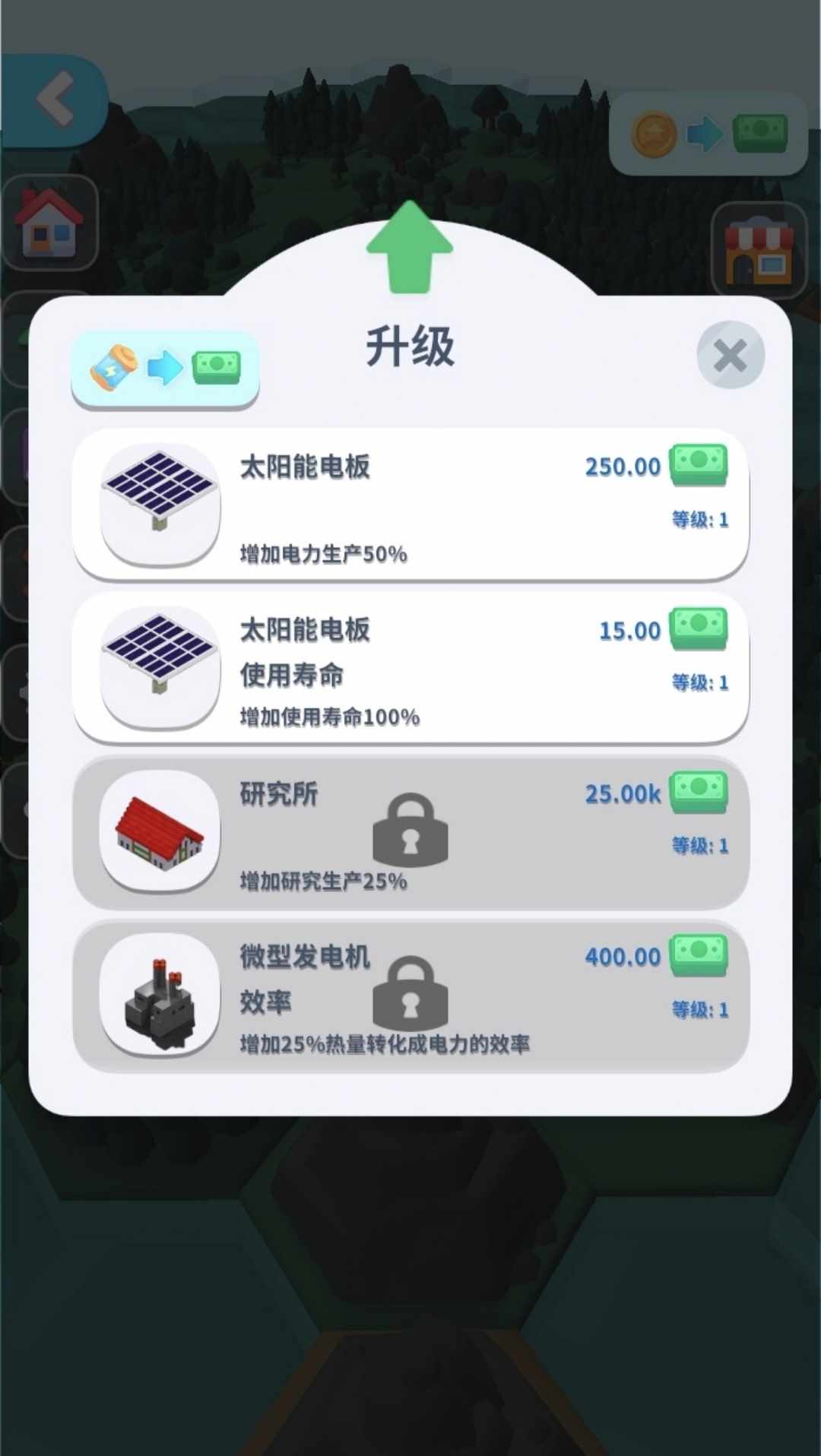The height and width of the screenshot is (1456, 821).
Task: Close the 升级 upgrade dialog
Action: pyautogui.click(x=730, y=355)
